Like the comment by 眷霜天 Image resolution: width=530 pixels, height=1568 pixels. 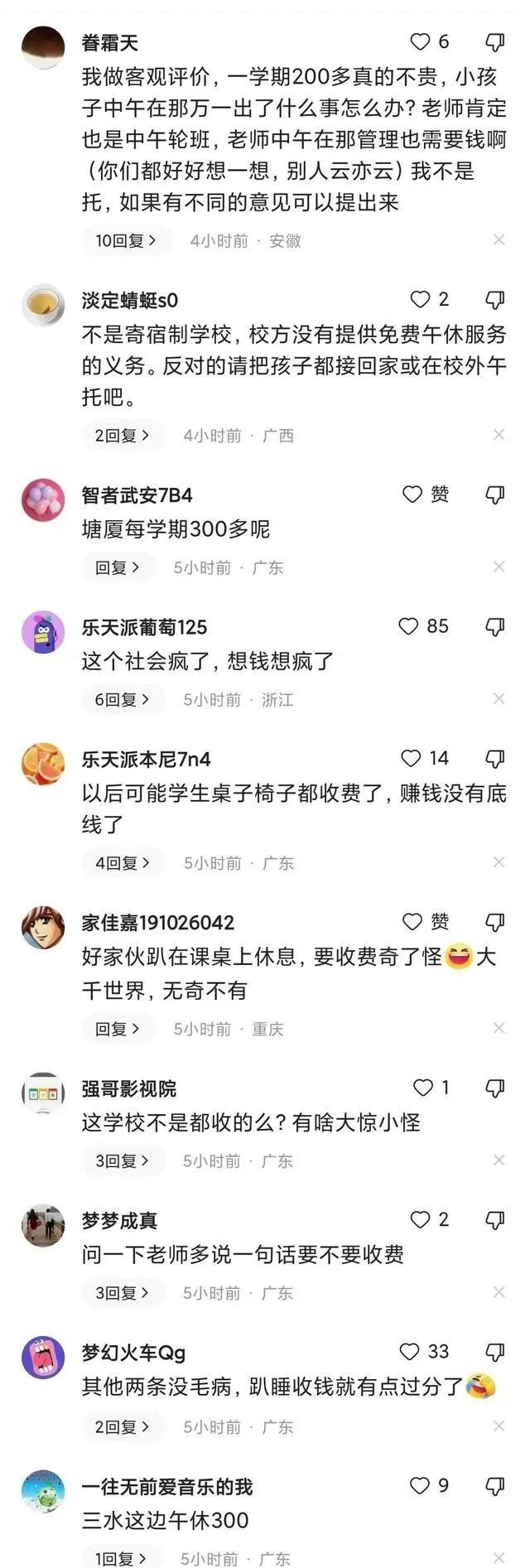pyautogui.click(x=421, y=41)
